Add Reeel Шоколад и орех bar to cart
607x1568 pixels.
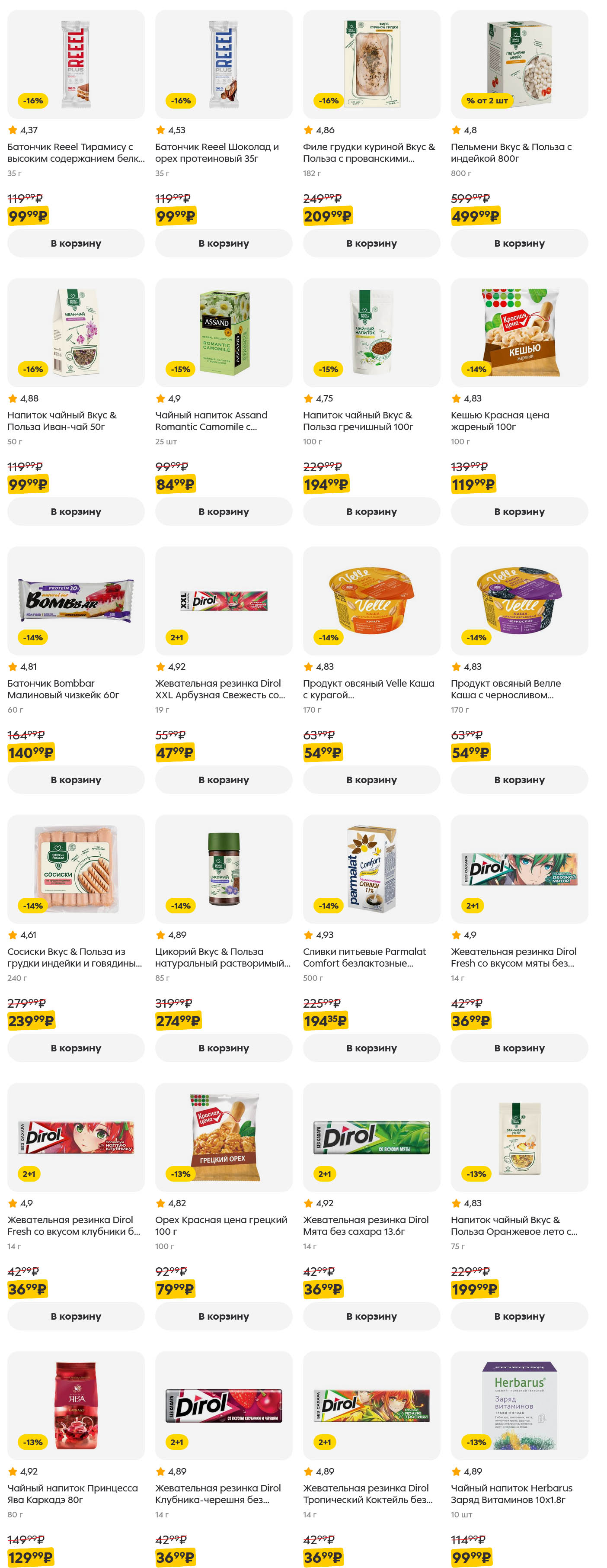(x=223, y=243)
